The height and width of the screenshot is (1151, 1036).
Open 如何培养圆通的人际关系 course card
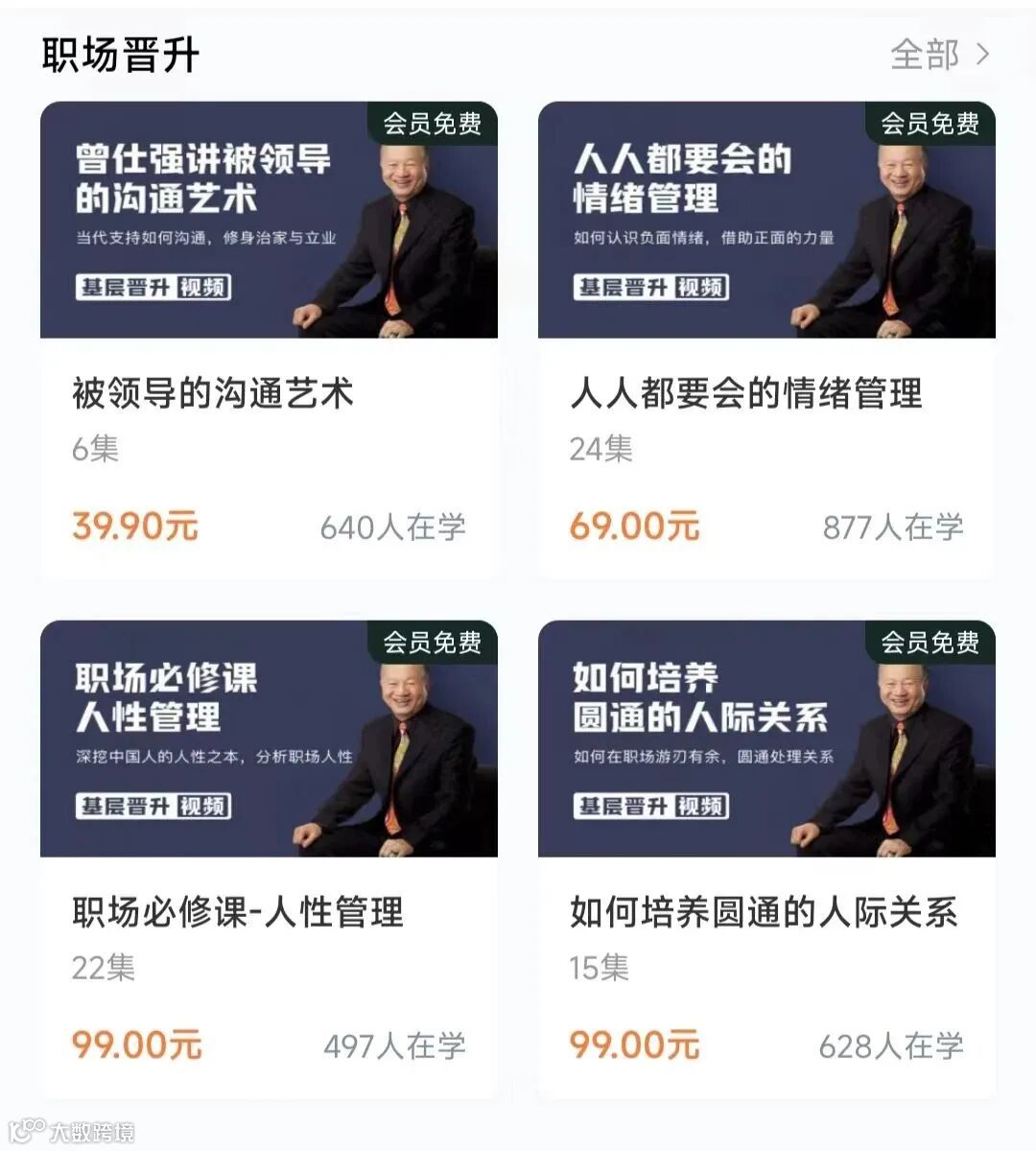coord(765,858)
